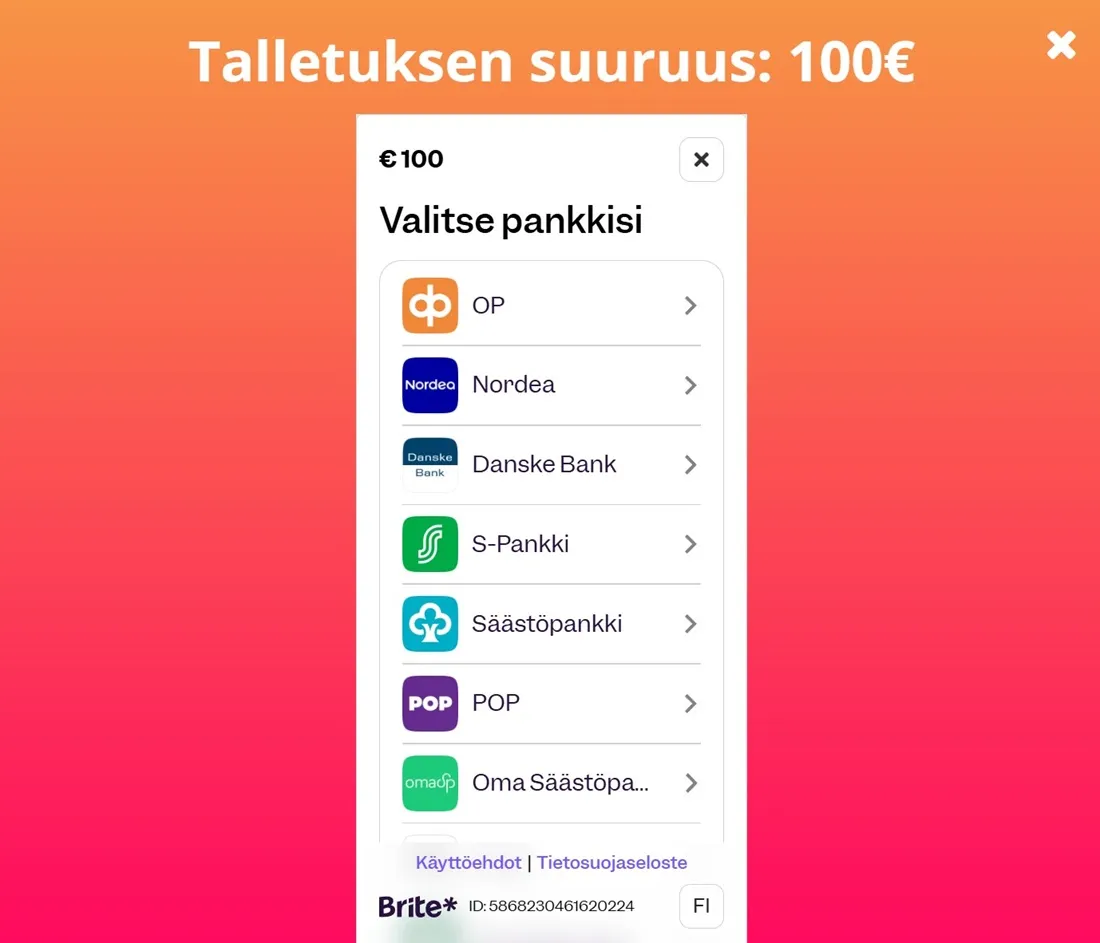Image resolution: width=1100 pixels, height=943 pixels.
Task: Select S-Pankki bank
Action: click(551, 544)
